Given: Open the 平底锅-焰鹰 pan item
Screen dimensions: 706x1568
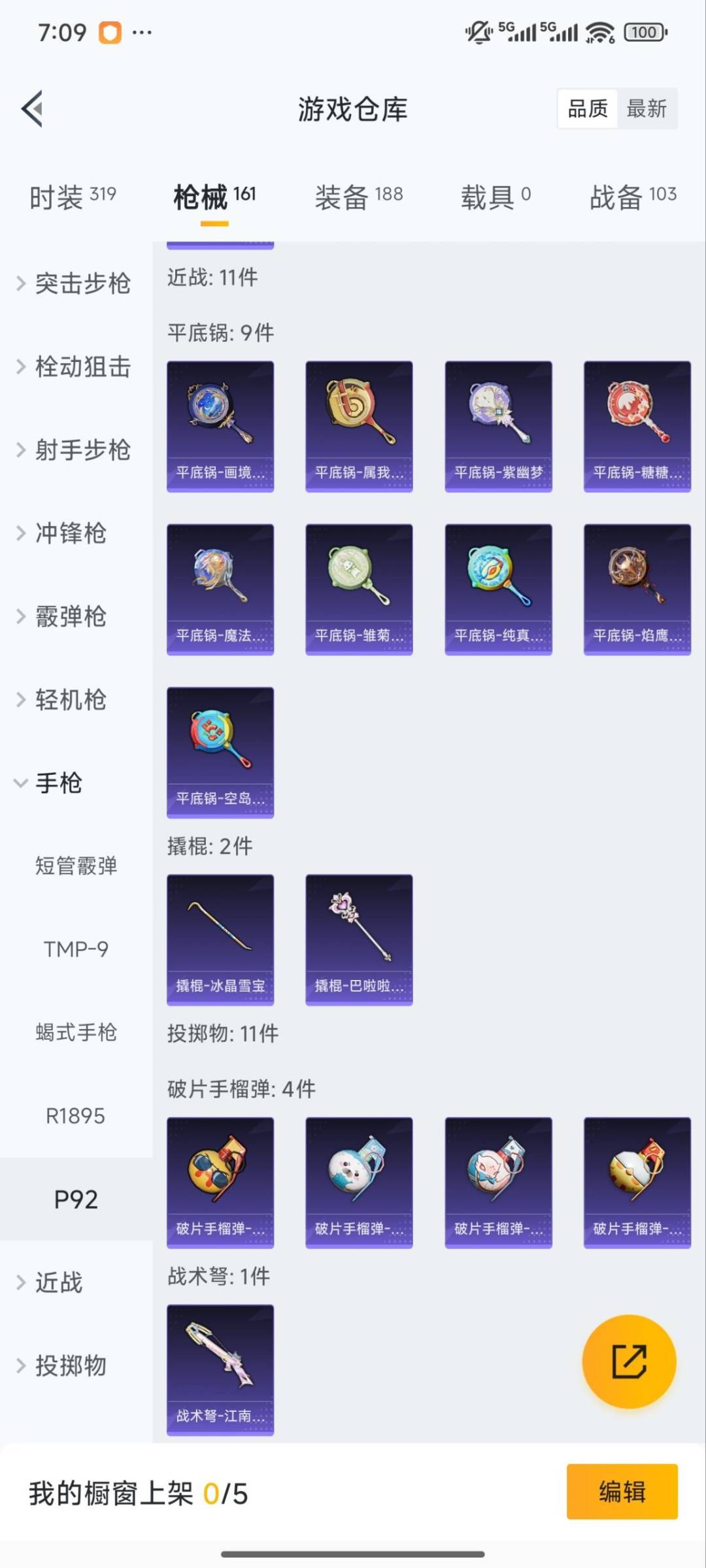Looking at the screenshot, I should pos(637,588).
